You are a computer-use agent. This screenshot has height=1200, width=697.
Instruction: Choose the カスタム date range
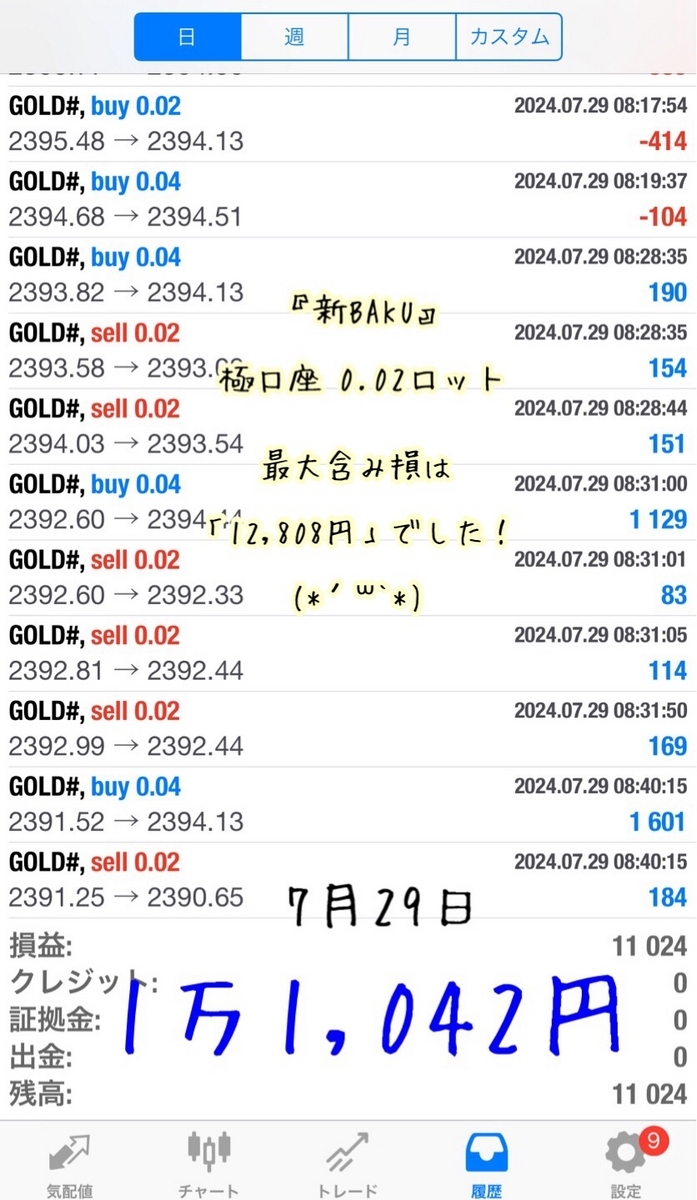[509, 37]
